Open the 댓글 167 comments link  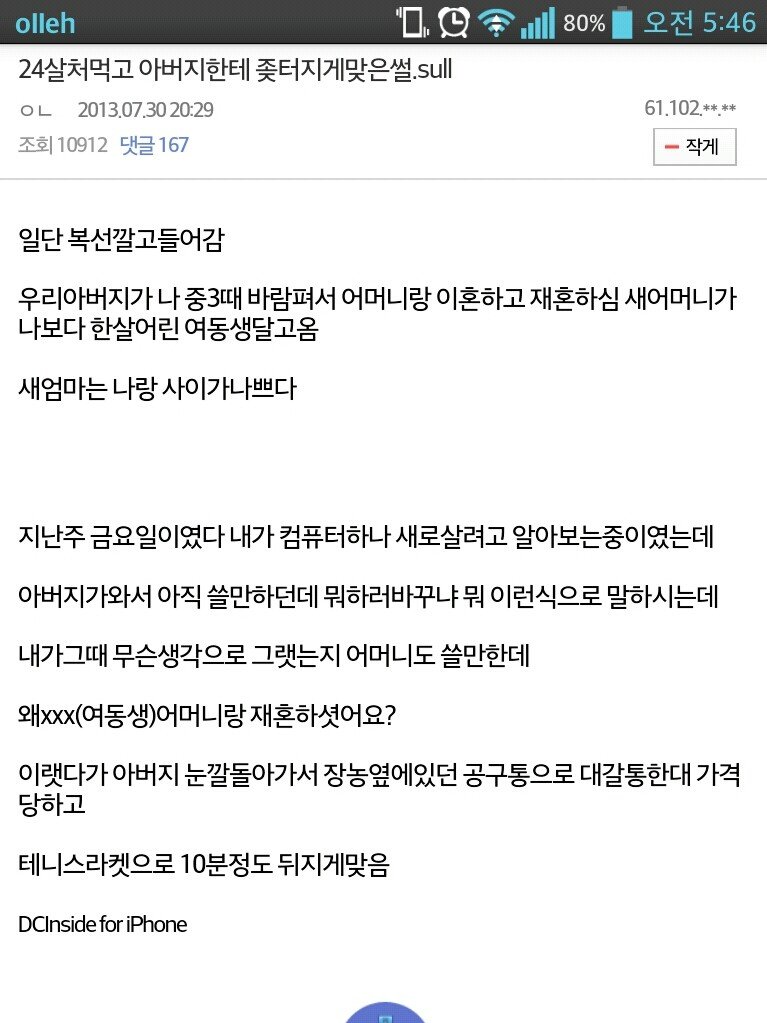pos(153,146)
